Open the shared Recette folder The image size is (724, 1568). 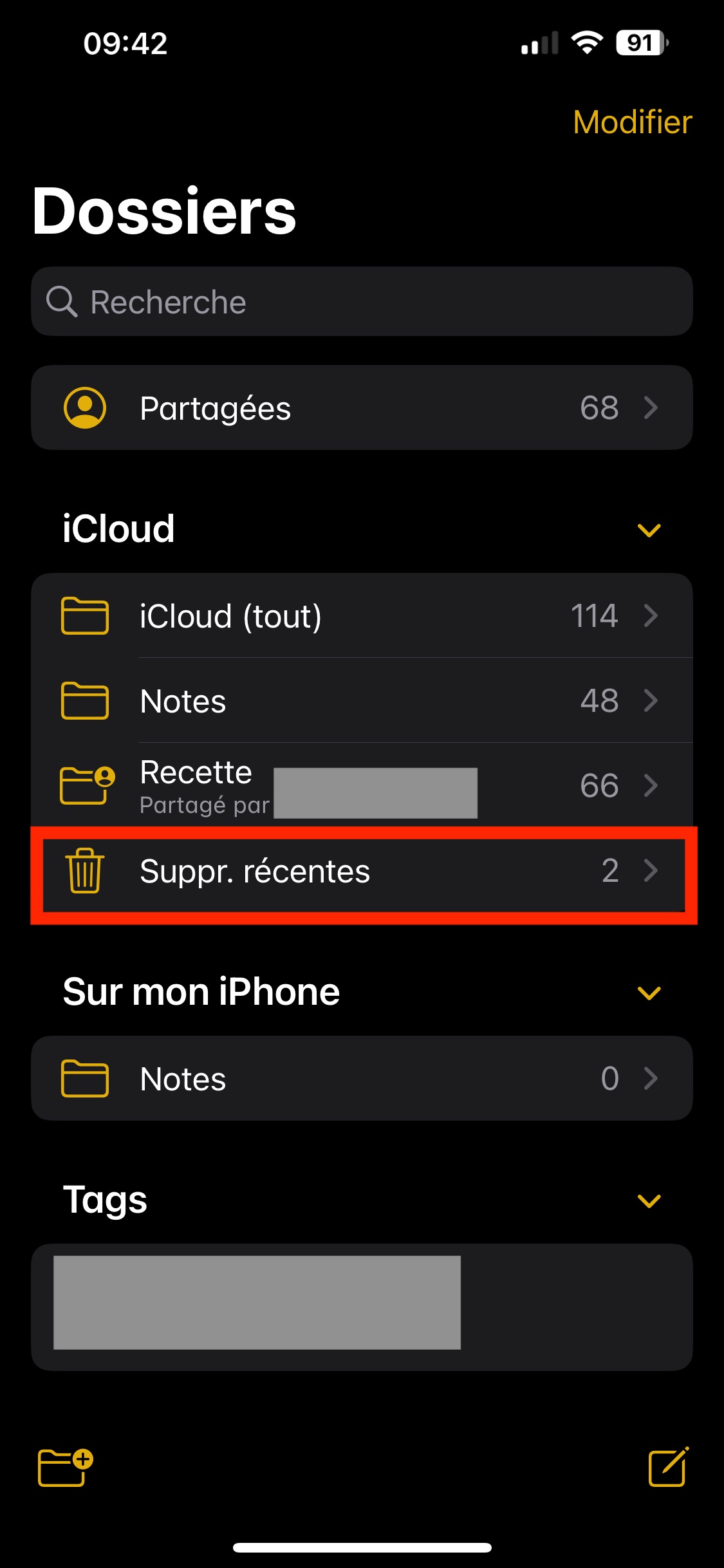tap(362, 785)
